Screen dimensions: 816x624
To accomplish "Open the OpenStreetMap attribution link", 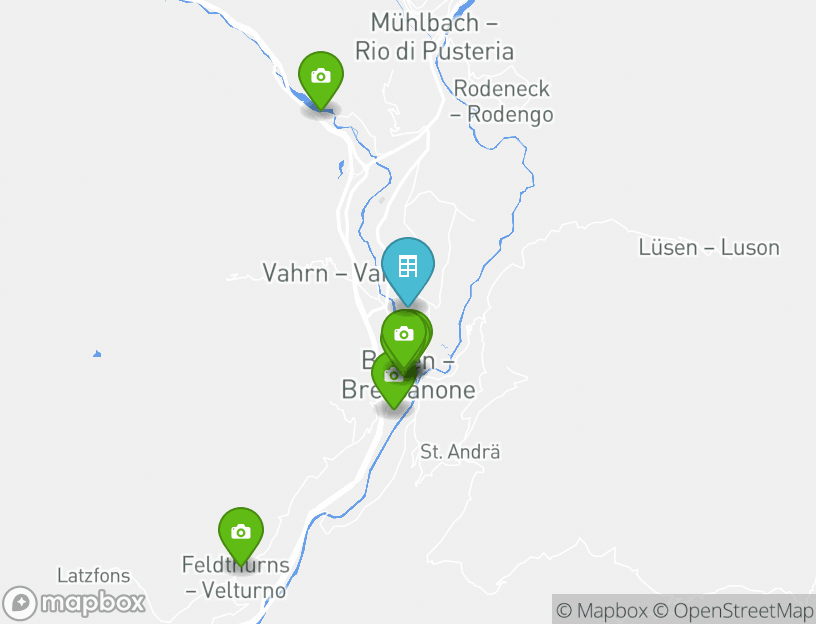I will click(734, 610).
